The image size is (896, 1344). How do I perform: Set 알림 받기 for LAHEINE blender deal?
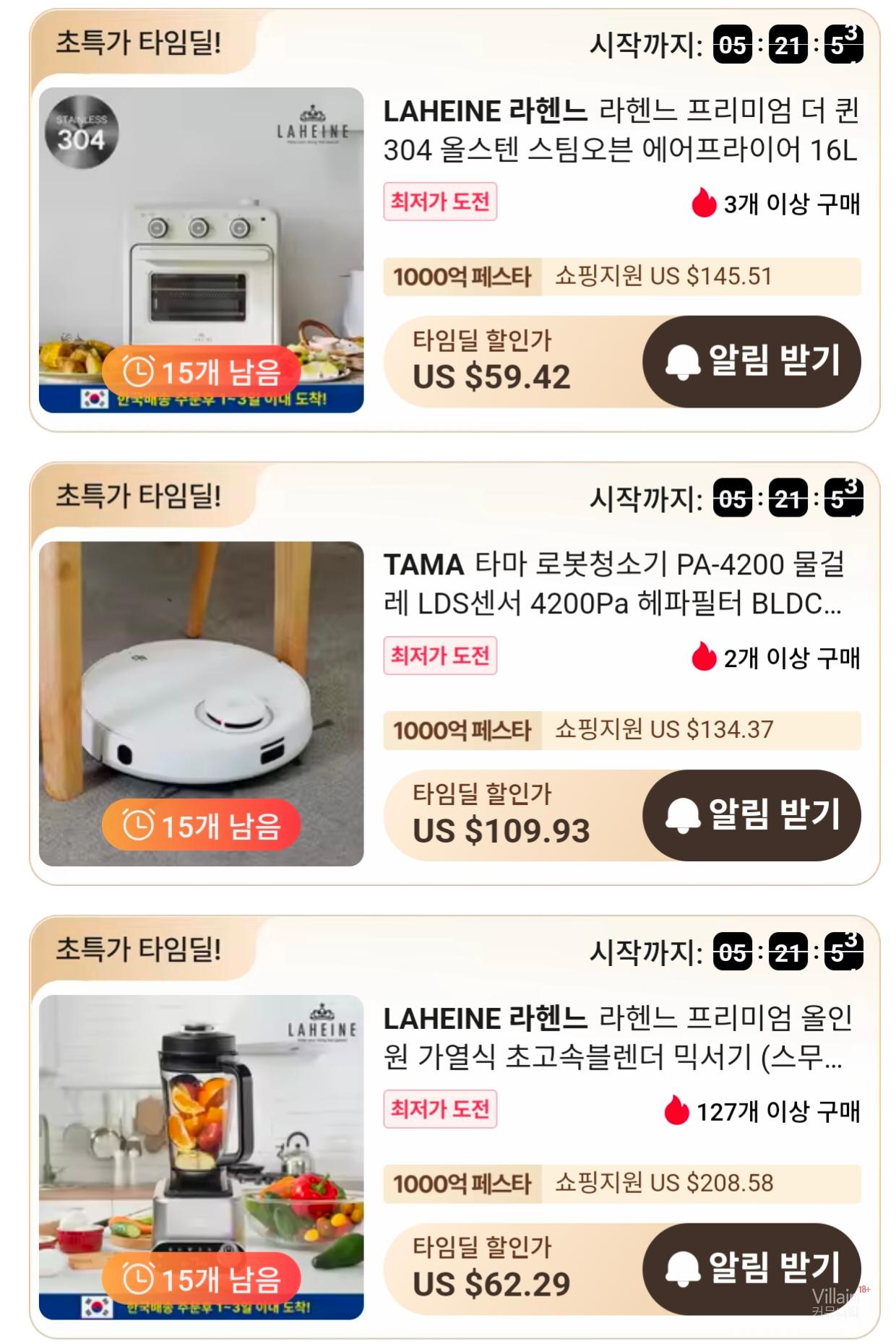[751, 1268]
